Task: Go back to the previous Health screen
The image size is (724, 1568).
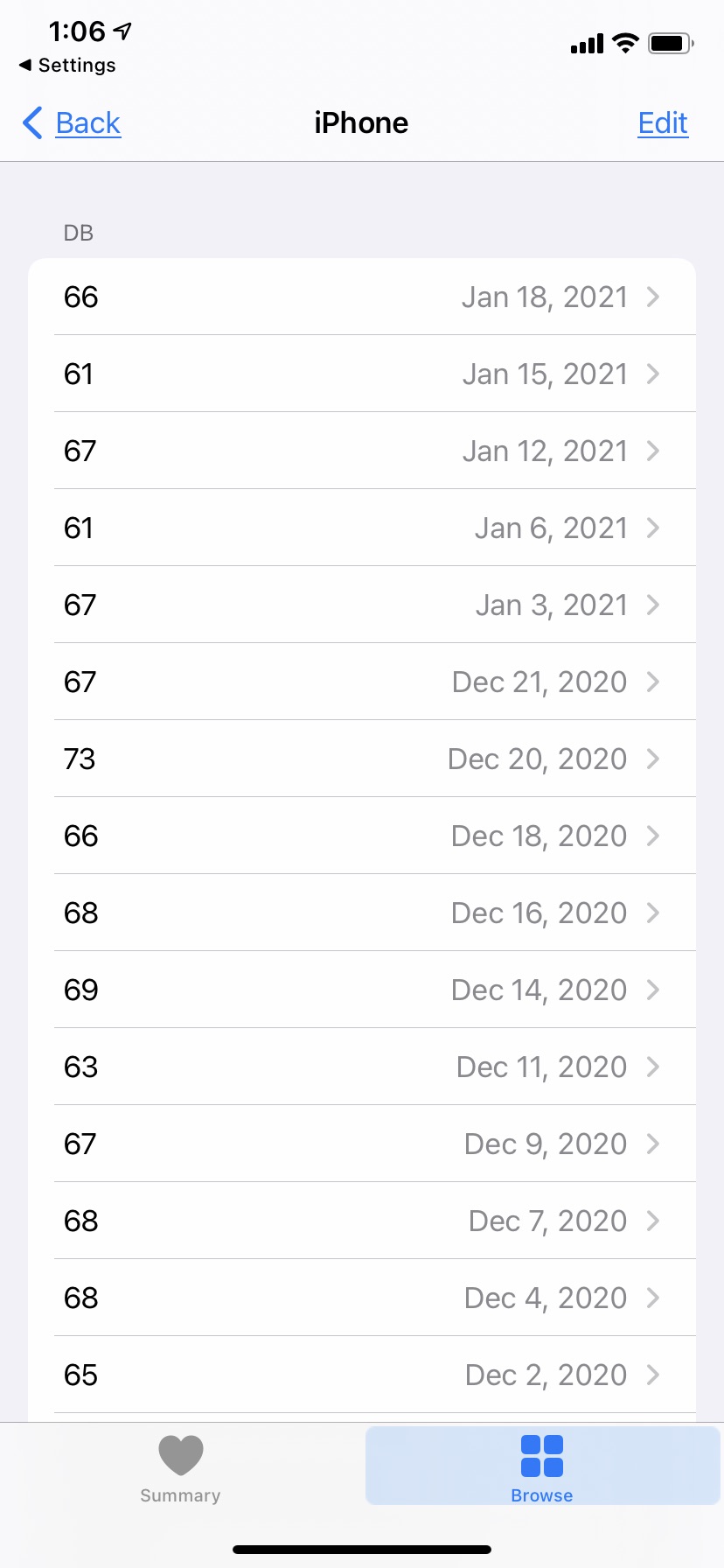Action: (x=72, y=122)
